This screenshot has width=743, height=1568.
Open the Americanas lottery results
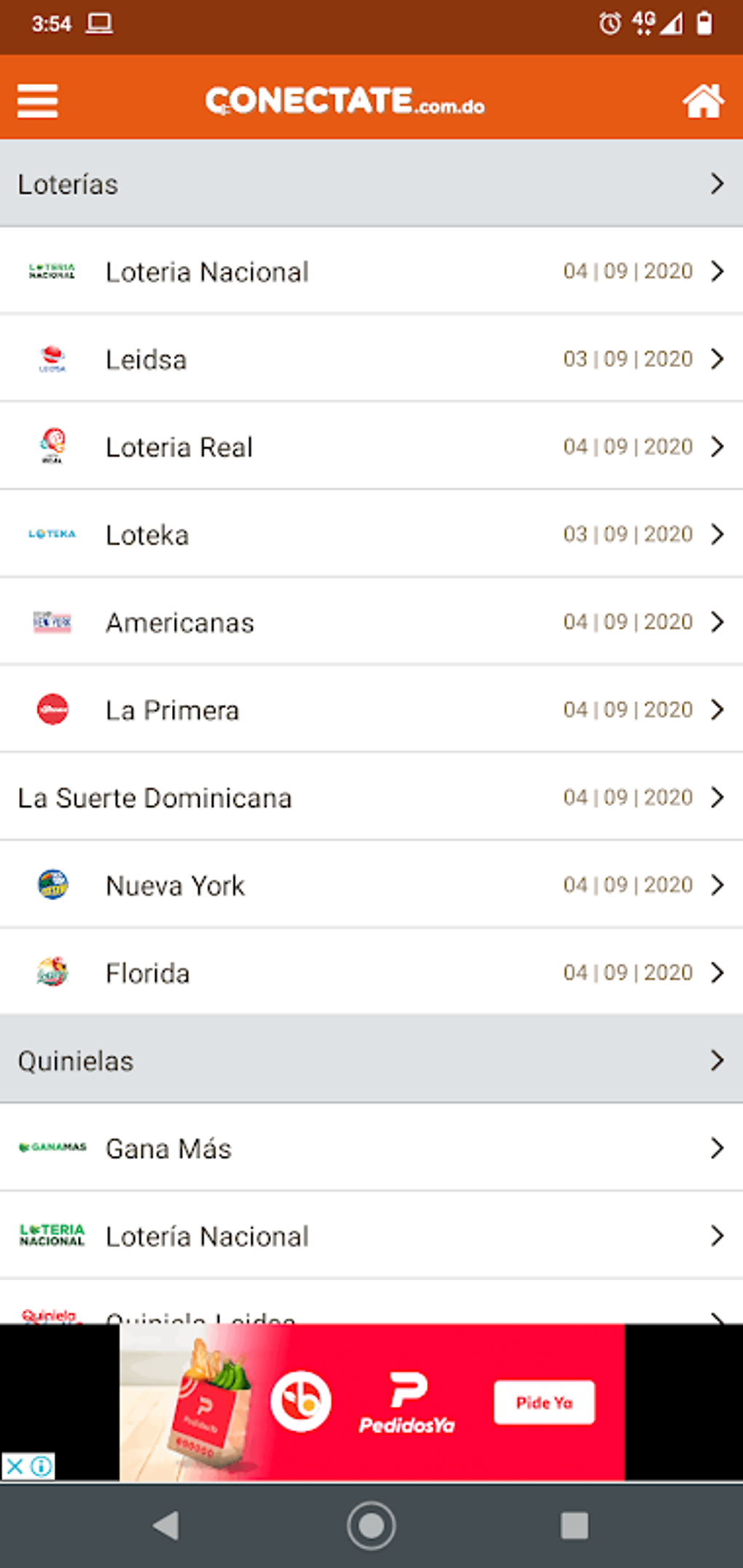point(718,621)
